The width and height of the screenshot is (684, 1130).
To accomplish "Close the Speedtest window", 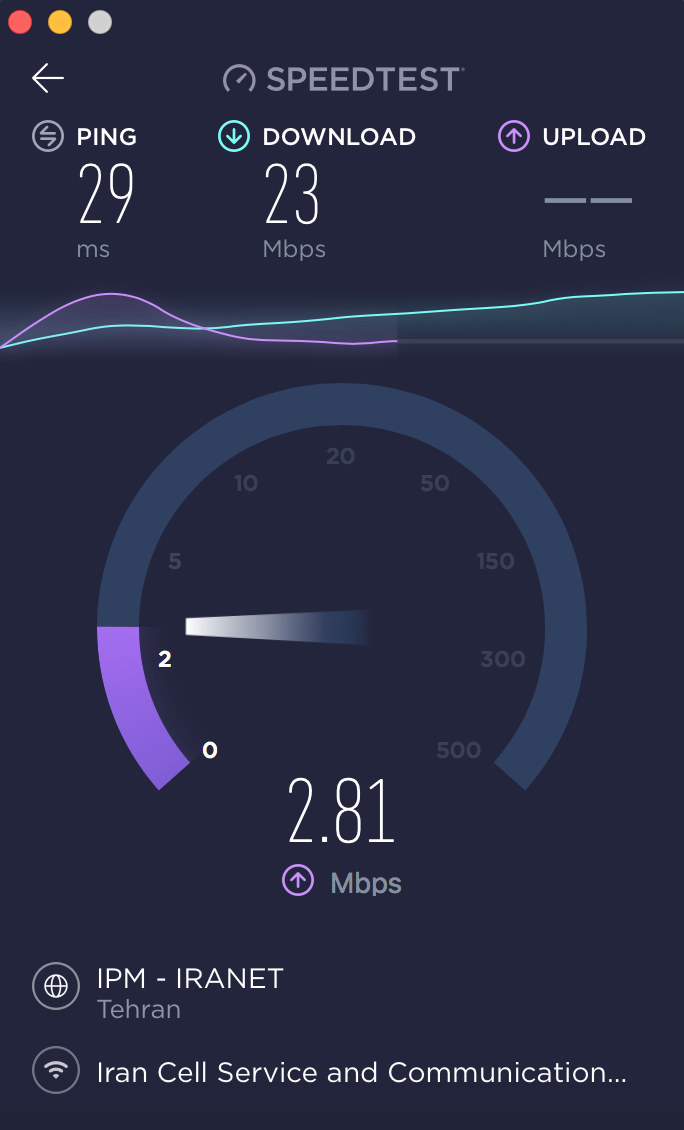I will [x=20, y=22].
